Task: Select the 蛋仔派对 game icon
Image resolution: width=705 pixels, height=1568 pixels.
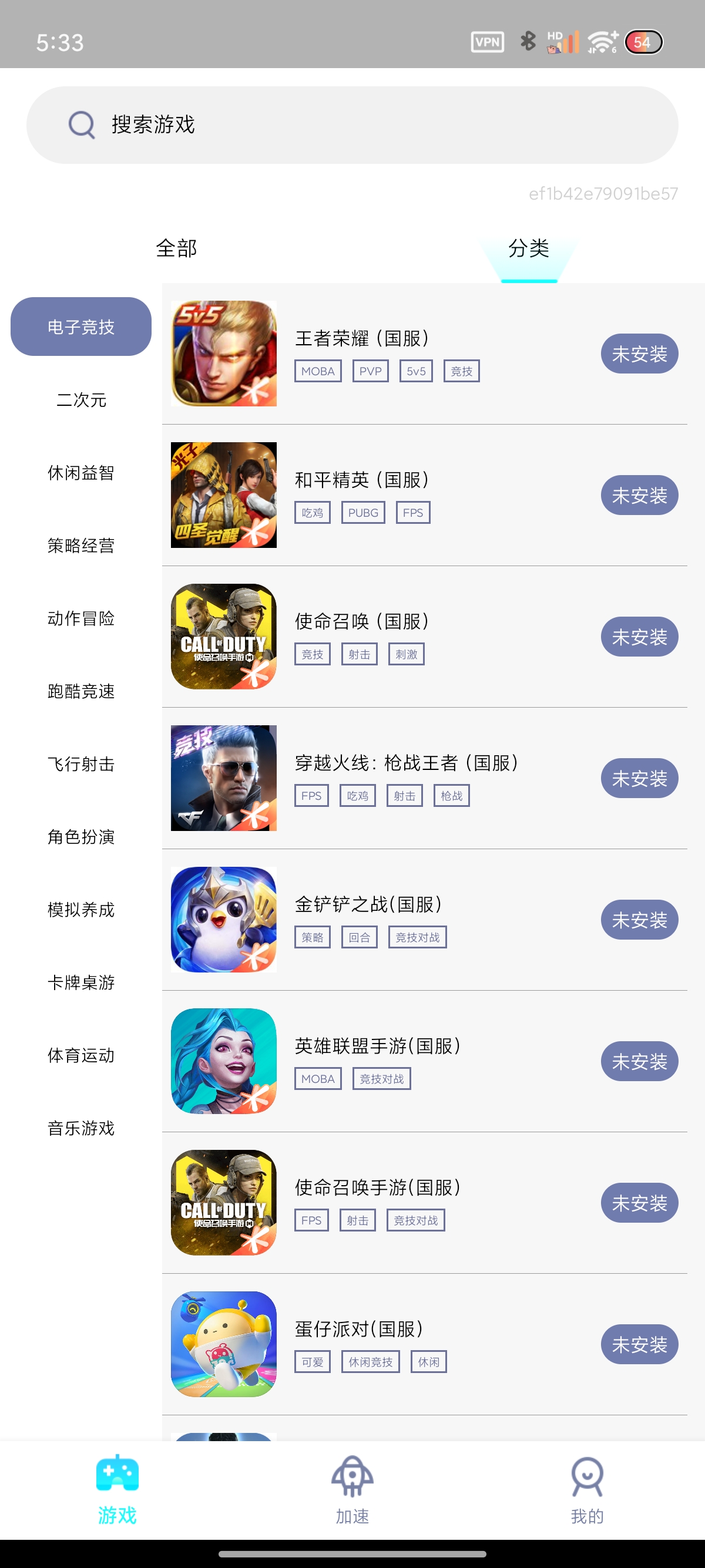Action: pyautogui.click(x=224, y=1344)
